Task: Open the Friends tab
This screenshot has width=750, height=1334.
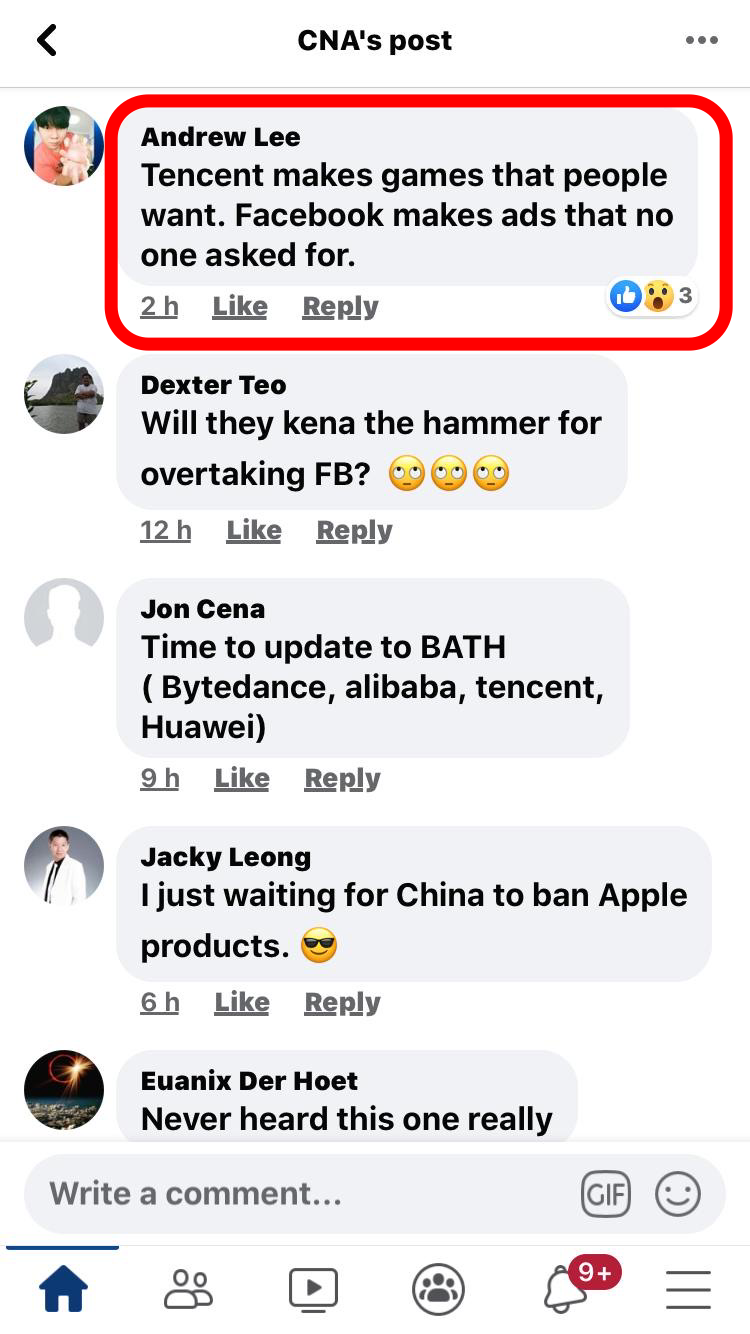Action: pos(188,1290)
